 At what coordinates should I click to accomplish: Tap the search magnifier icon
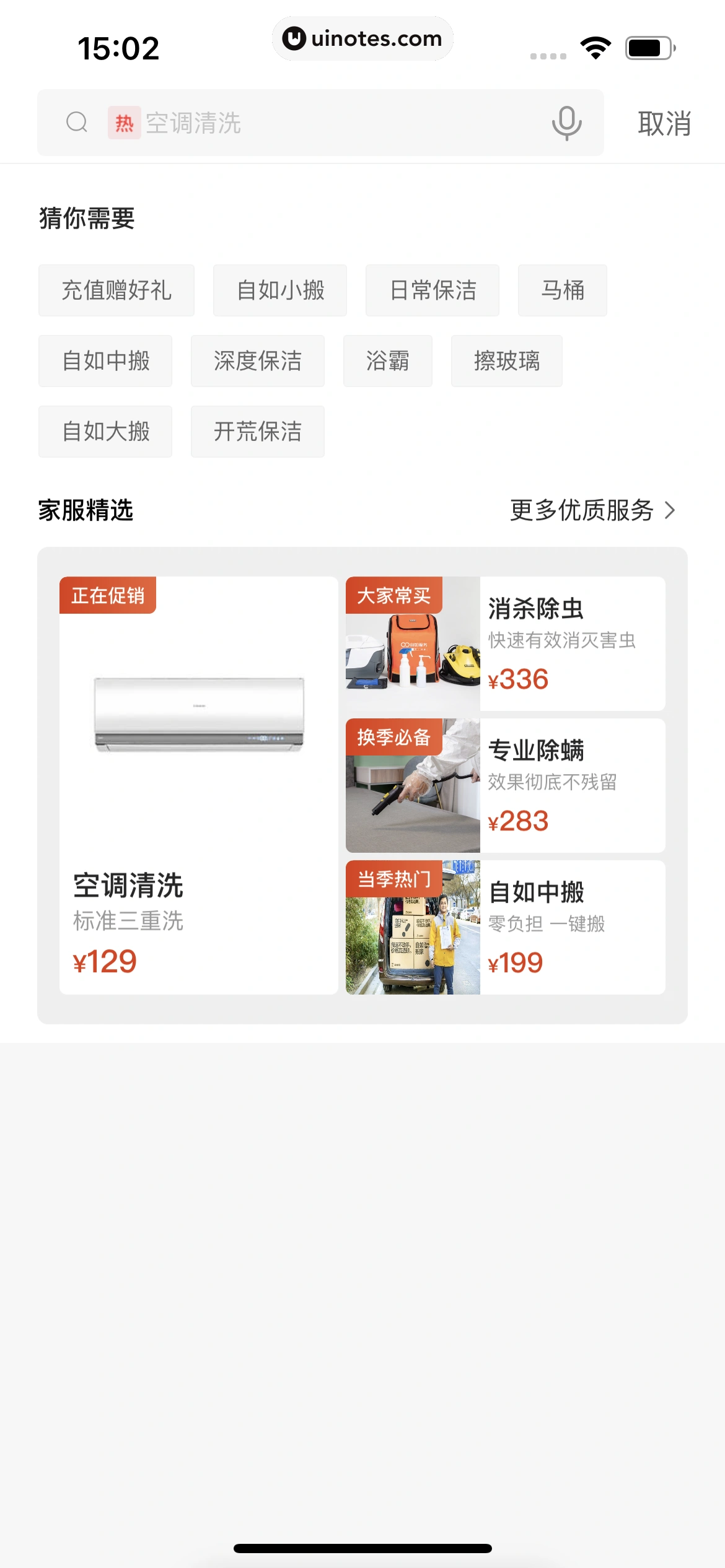(x=77, y=122)
